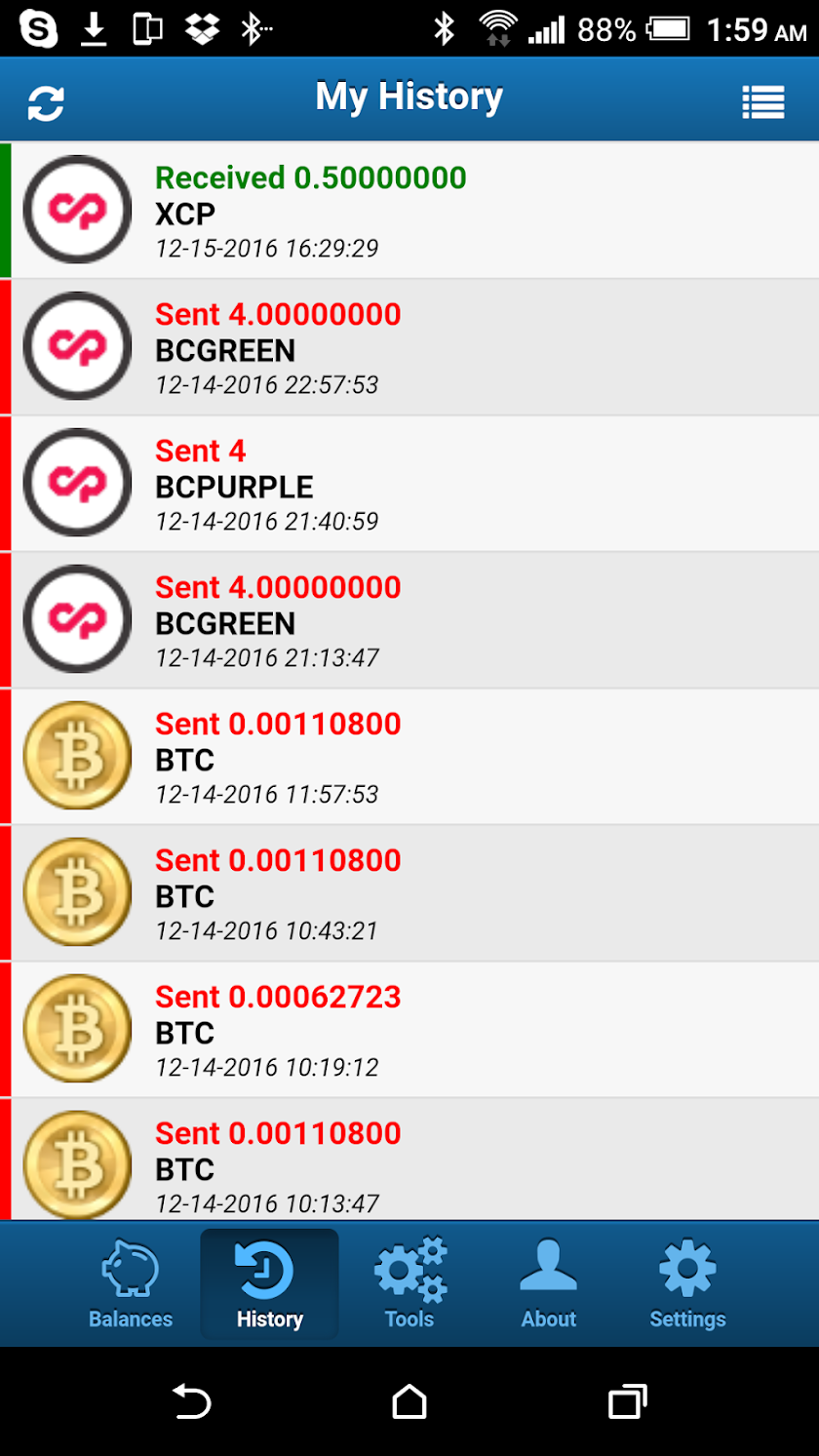Open the About tab
This screenshot has width=819, height=1456.
[x=549, y=1285]
